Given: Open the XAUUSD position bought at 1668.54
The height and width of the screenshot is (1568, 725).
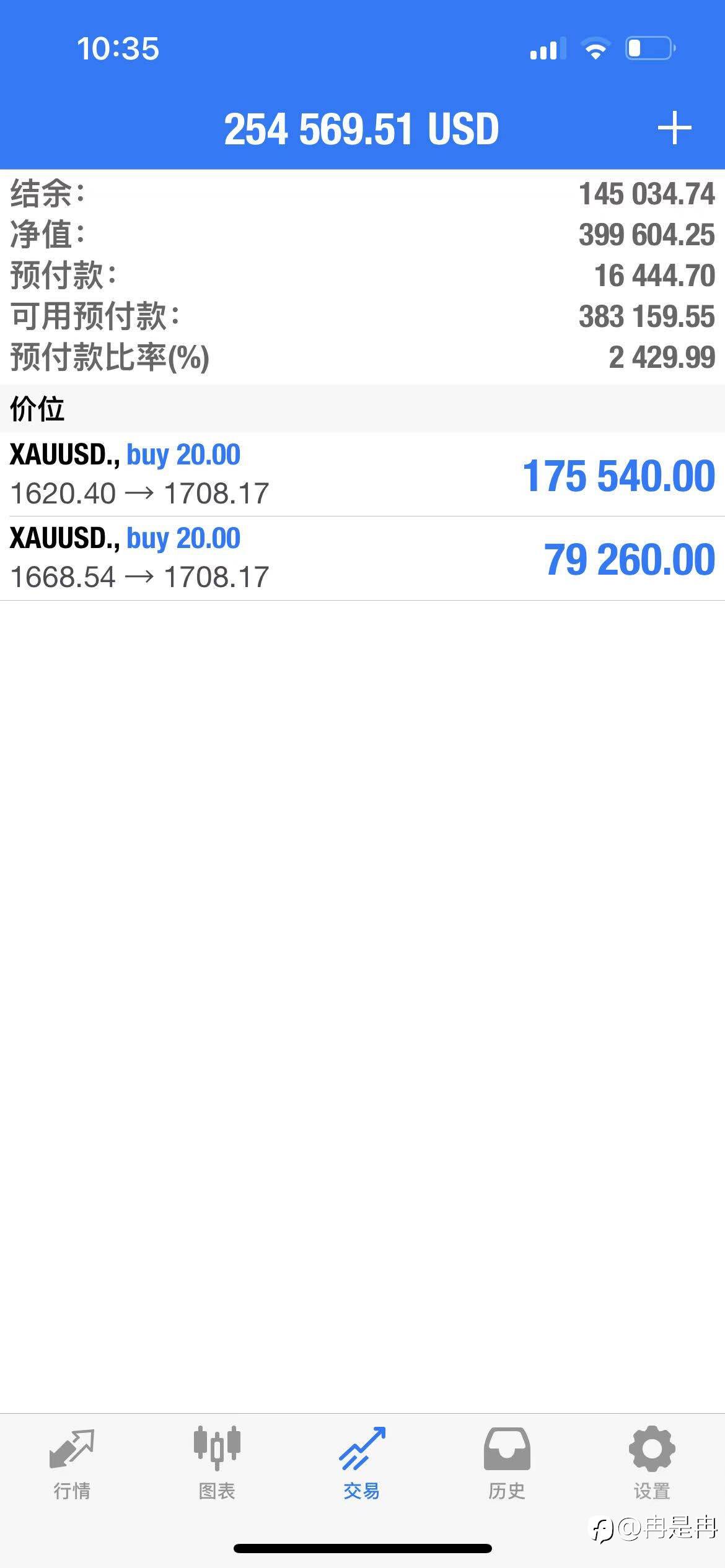Looking at the screenshot, I should [x=362, y=559].
